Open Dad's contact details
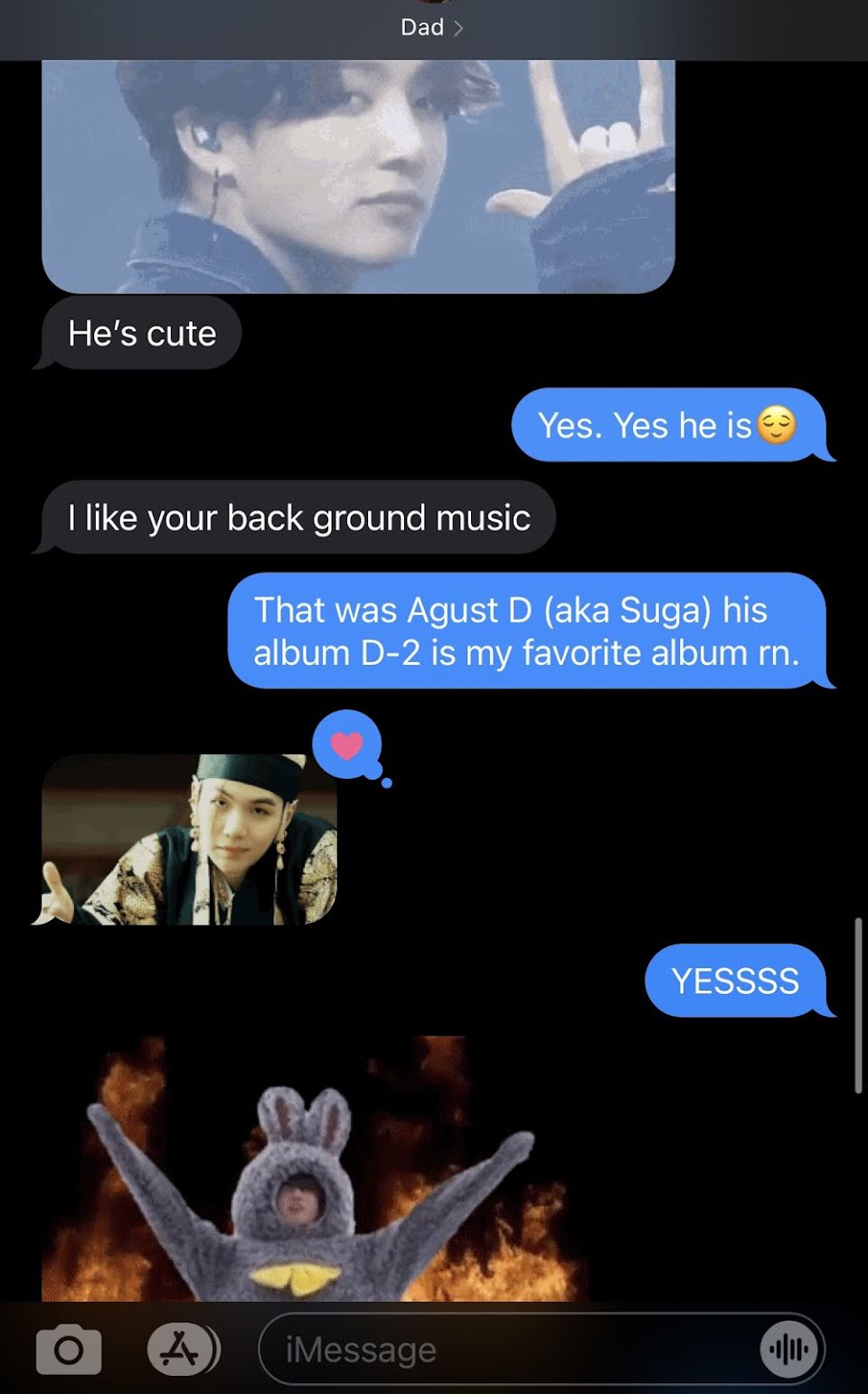Viewport: 868px width, 1394px height. (431, 27)
